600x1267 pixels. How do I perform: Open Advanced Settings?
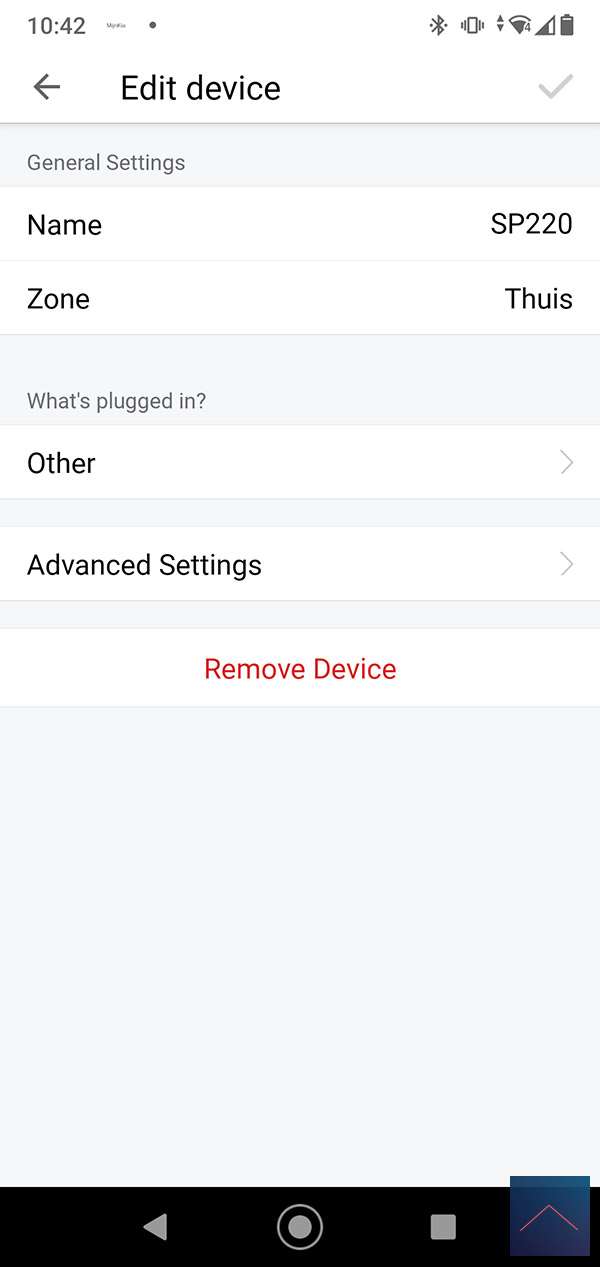click(x=300, y=565)
